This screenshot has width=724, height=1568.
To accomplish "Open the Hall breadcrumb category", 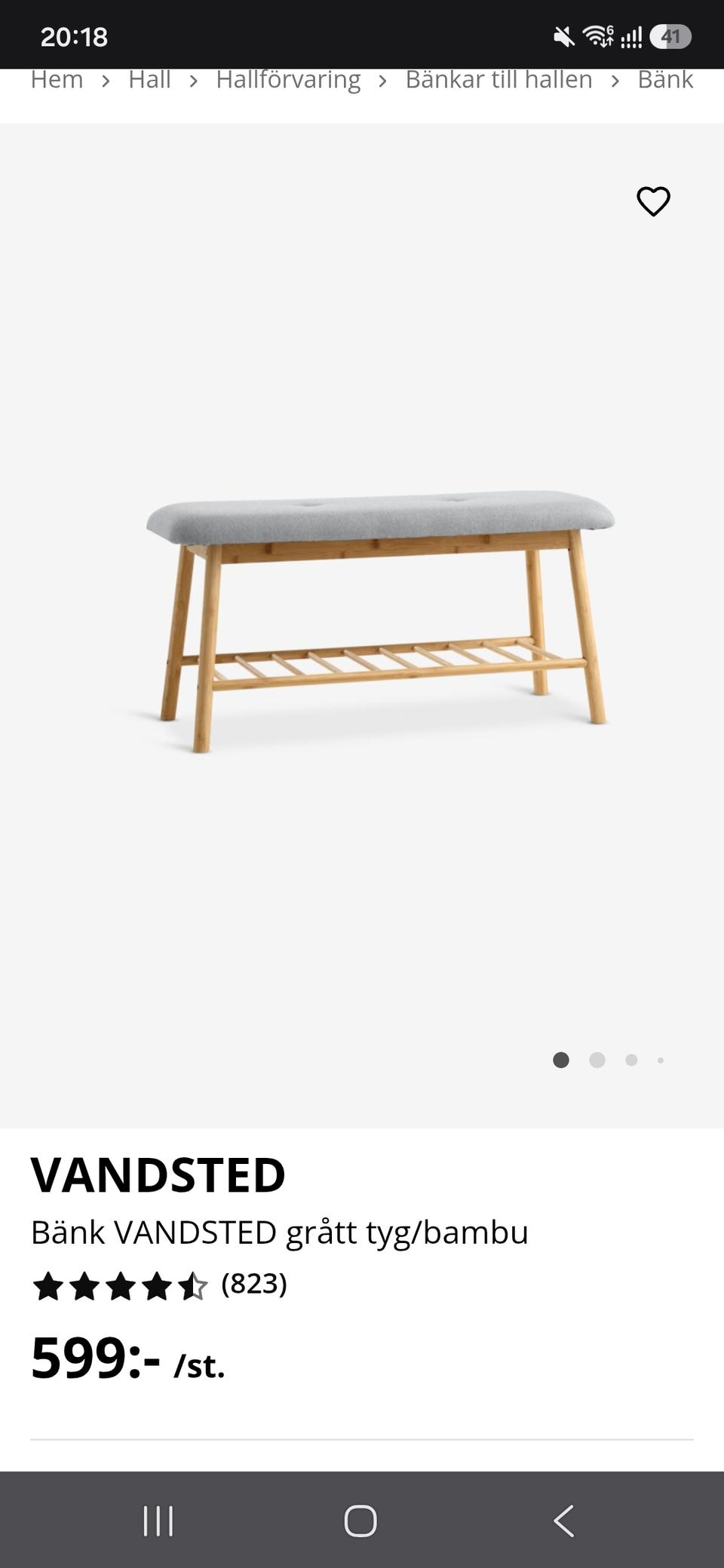I will point(149,79).
